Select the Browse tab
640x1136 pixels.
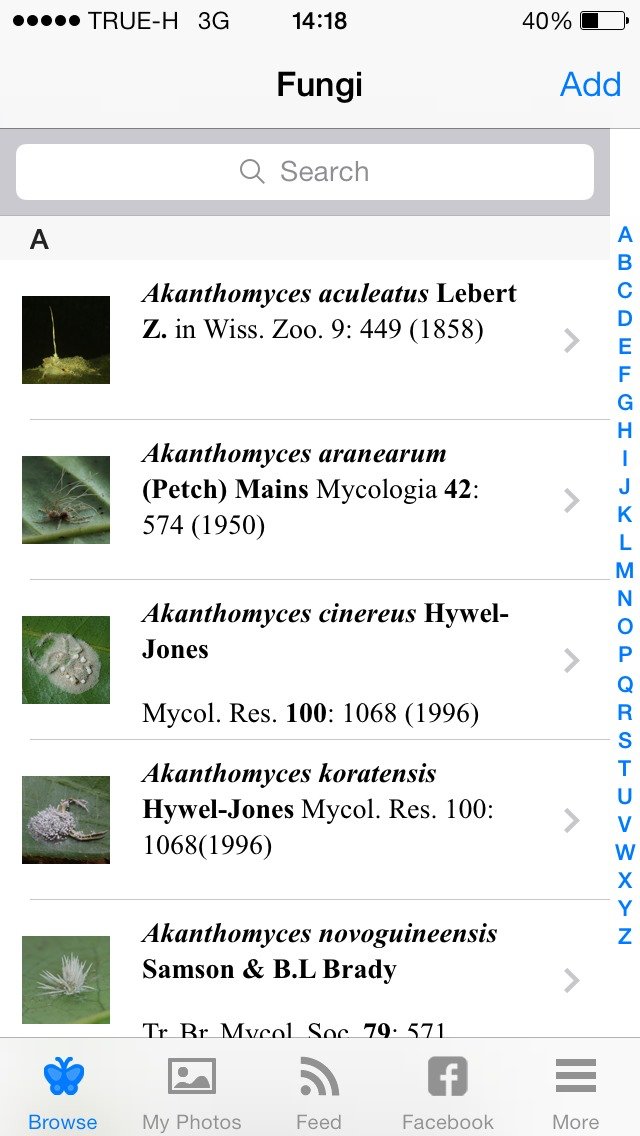pyautogui.click(x=63, y=1092)
